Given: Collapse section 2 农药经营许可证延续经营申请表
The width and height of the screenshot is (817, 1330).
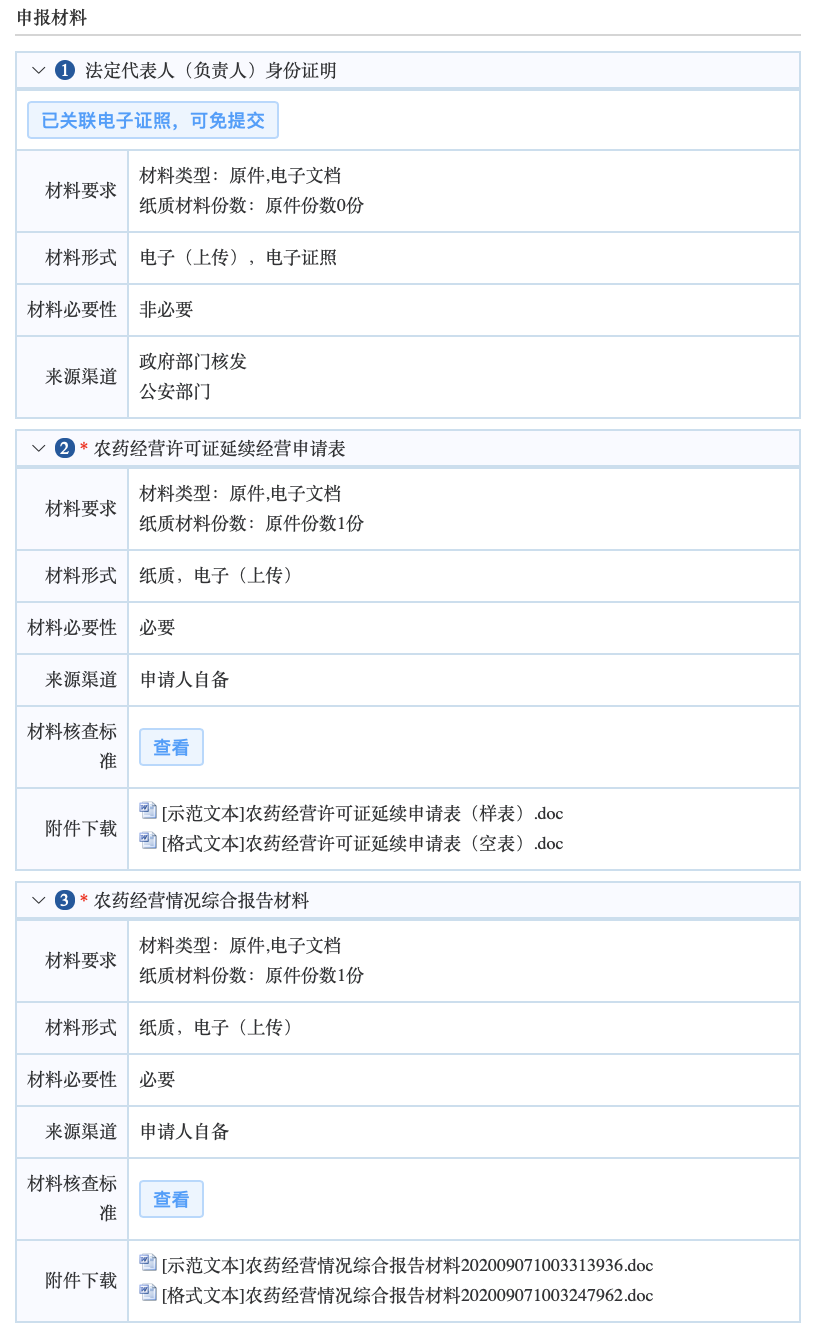Looking at the screenshot, I should click(39, 448).
